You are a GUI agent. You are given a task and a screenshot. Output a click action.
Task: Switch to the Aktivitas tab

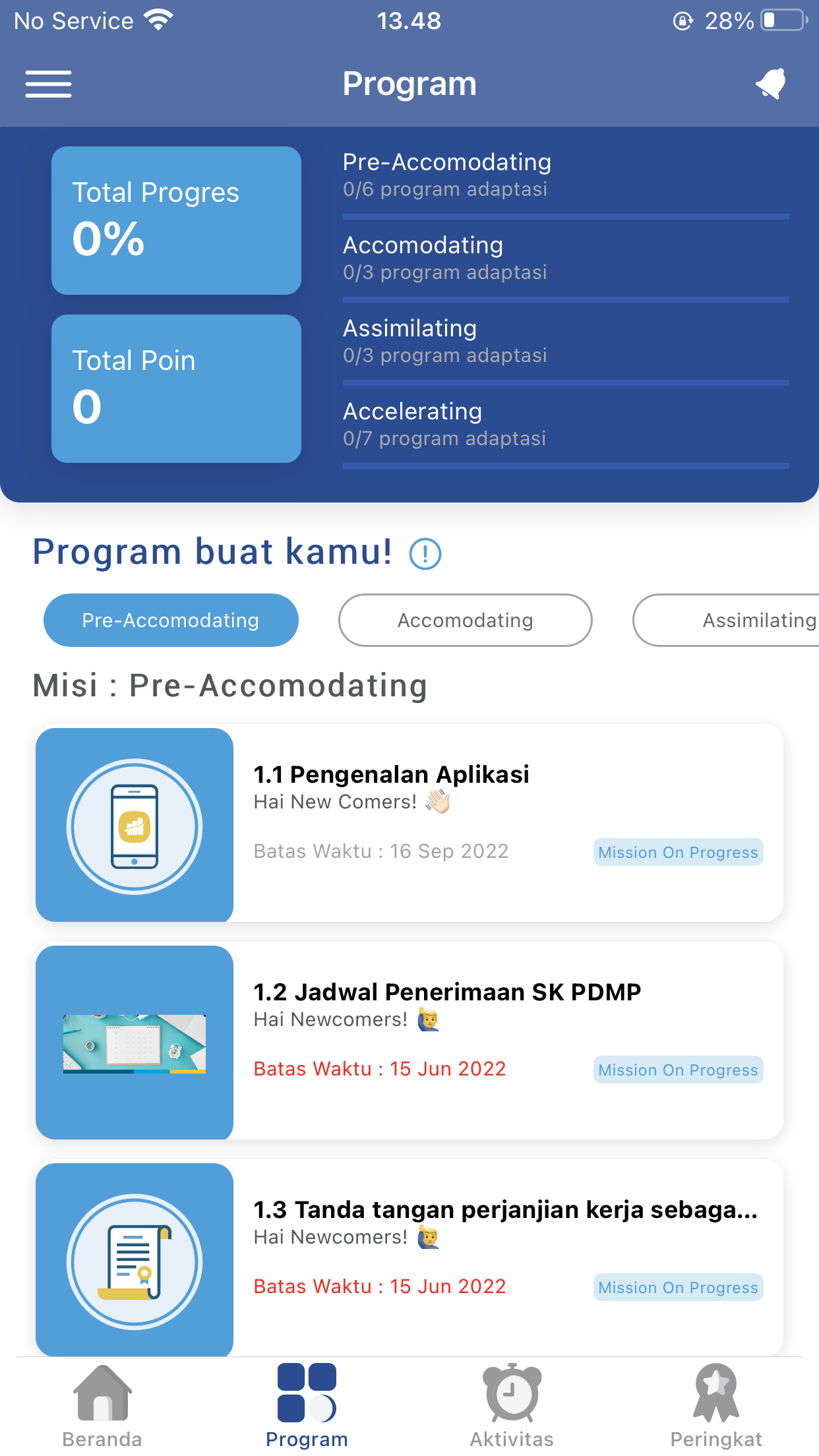pyautogui.click(x=512, y=1406)
